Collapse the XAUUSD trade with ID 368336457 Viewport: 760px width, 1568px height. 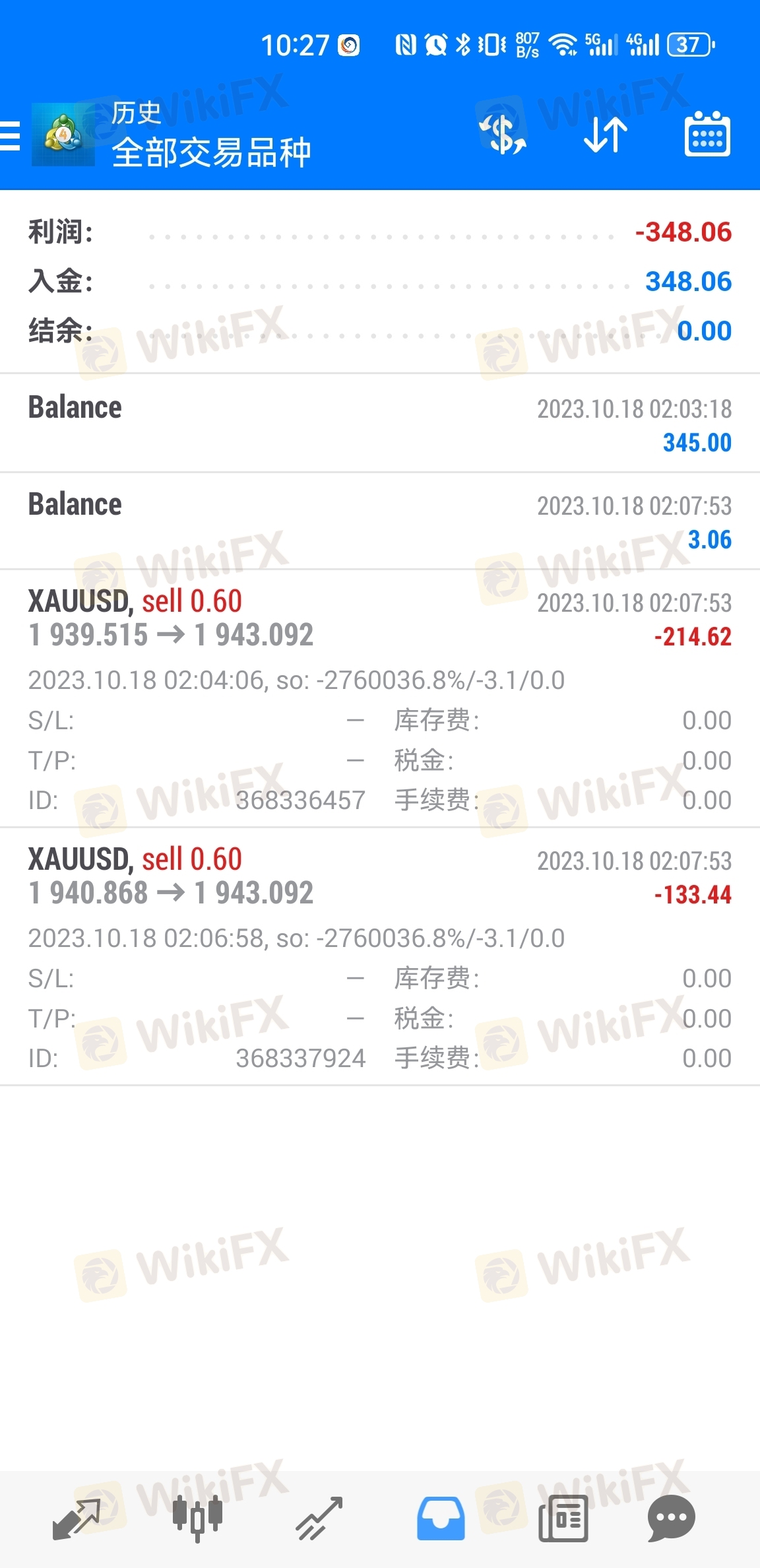[x=380, y=698]
